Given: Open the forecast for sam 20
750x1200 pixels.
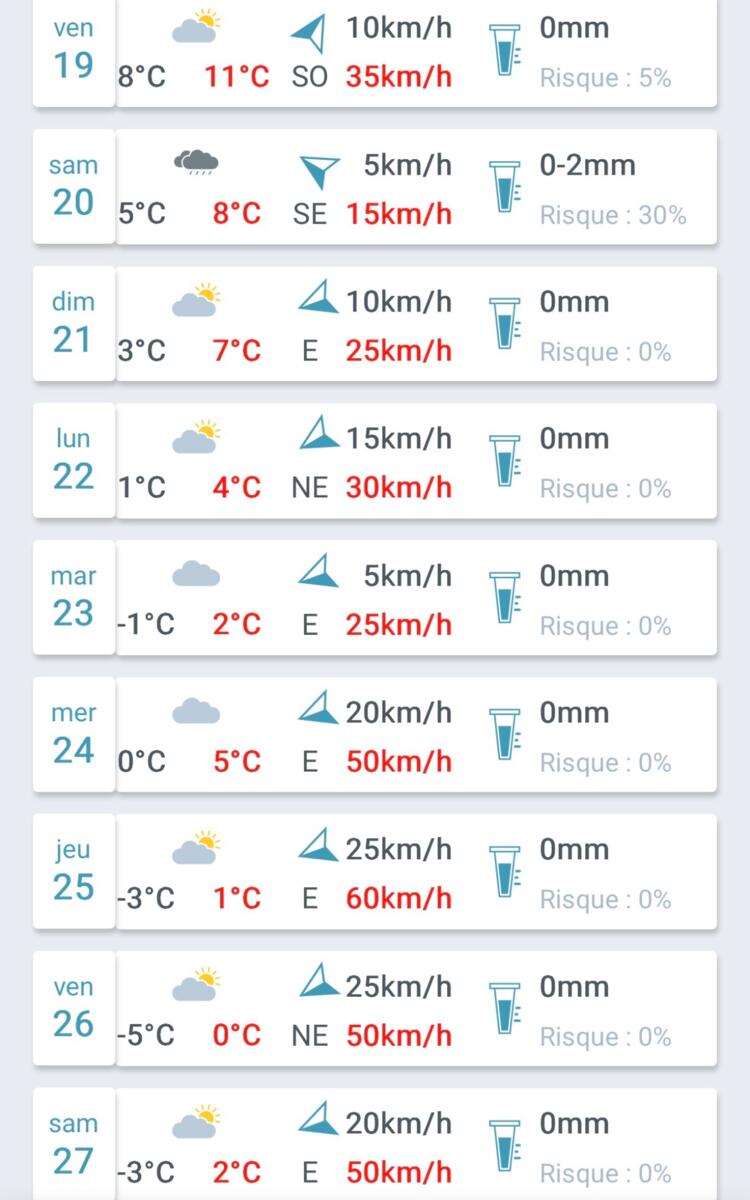Looking at the screenshot, I should (x=375, y=187).
